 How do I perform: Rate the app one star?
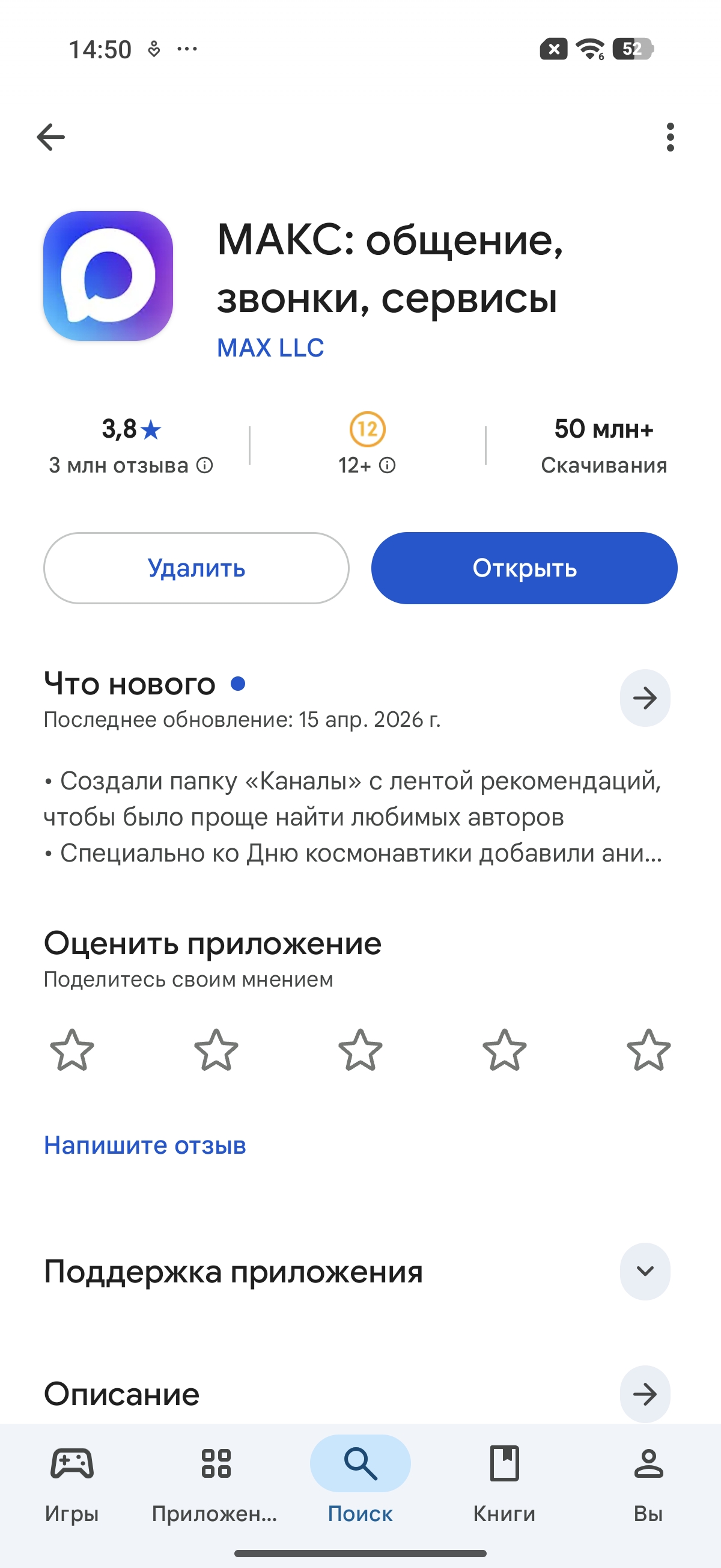(71, 1050)
